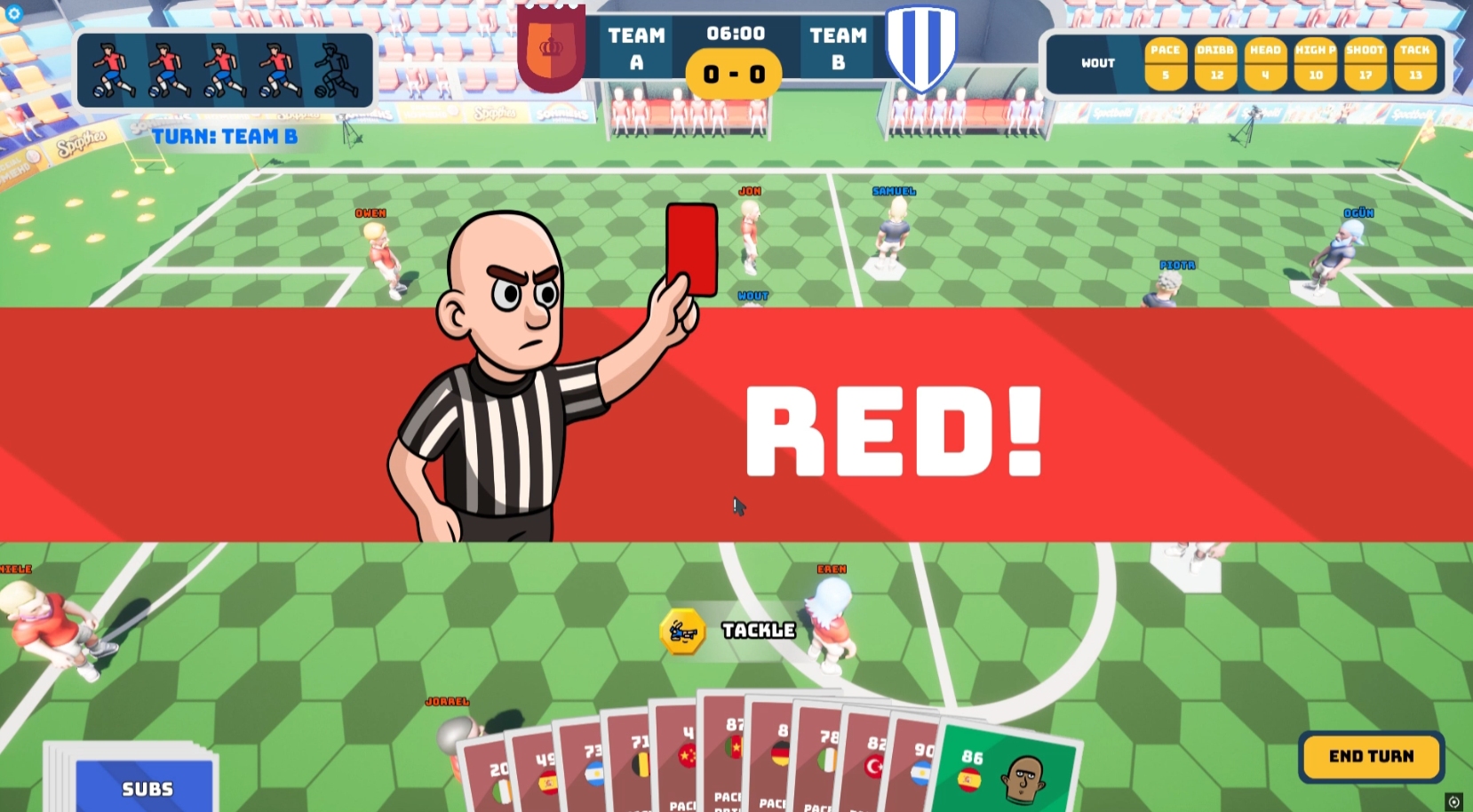End the current turn
The height and width of the screenshot is (812, 1473).
click(x=1371, y=756)
